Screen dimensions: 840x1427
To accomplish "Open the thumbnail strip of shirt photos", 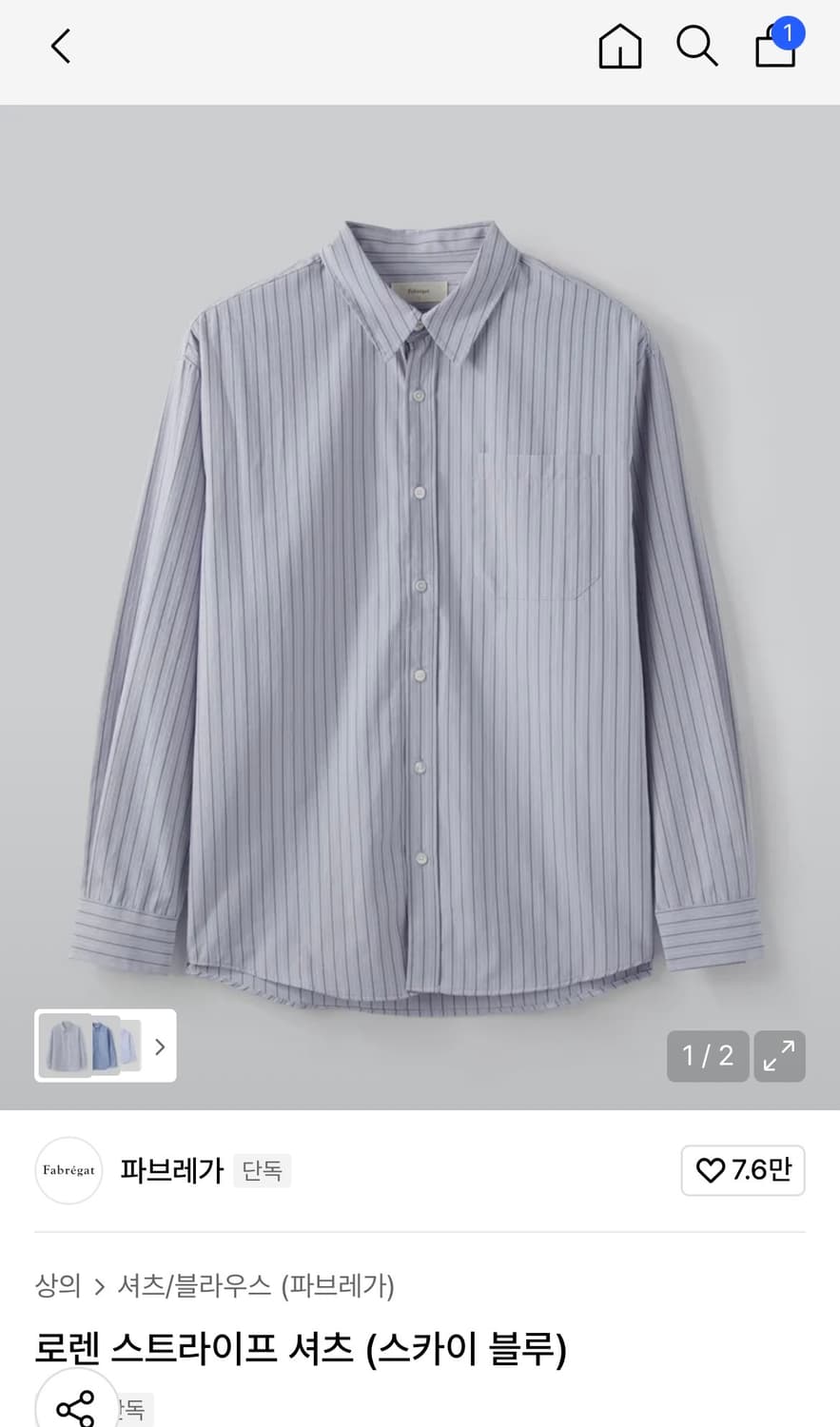I will point(105,1046).
